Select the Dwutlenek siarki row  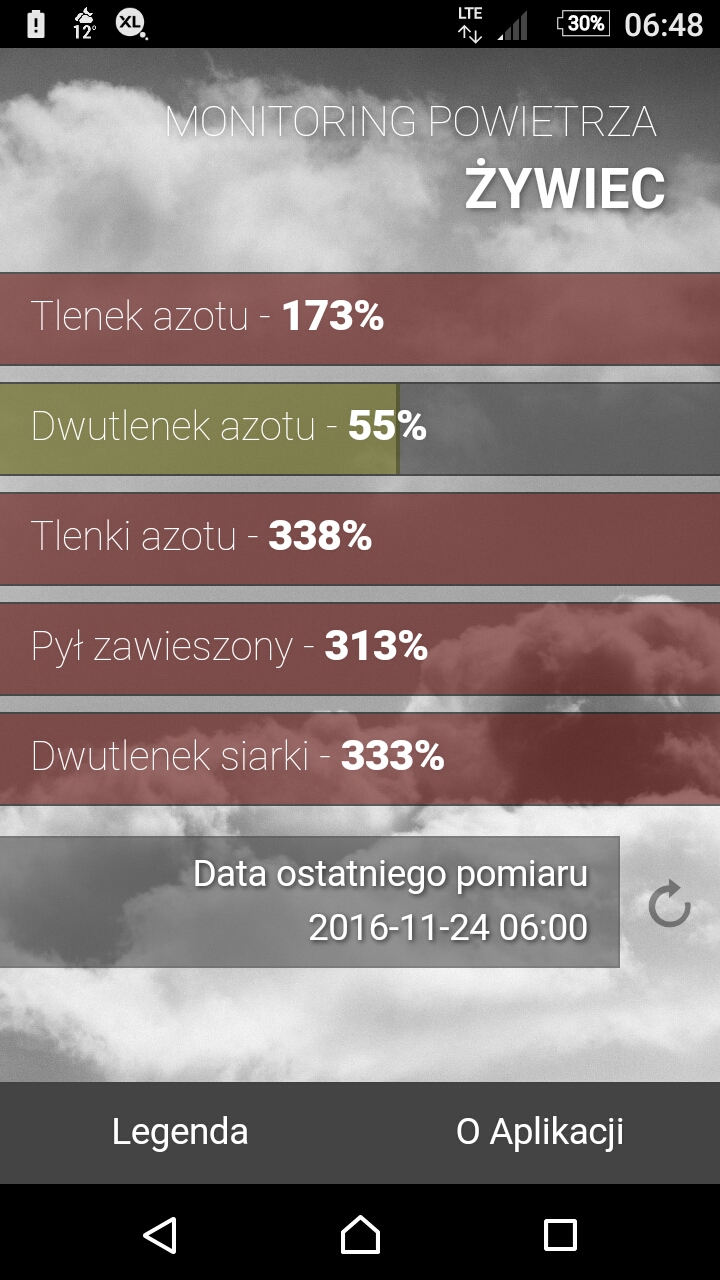360,758
